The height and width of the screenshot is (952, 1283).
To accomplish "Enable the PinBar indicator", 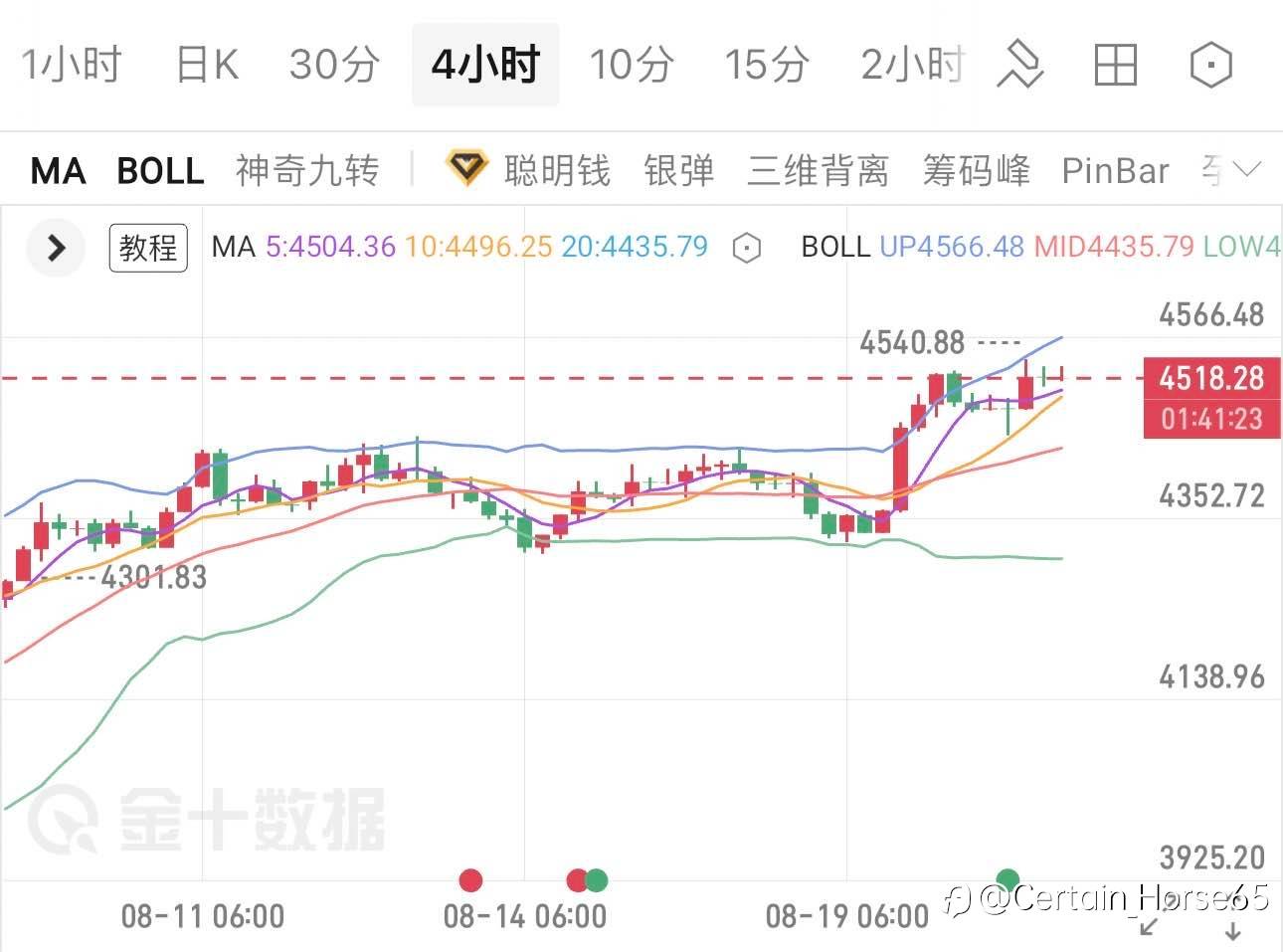I will coord(1115,171).
